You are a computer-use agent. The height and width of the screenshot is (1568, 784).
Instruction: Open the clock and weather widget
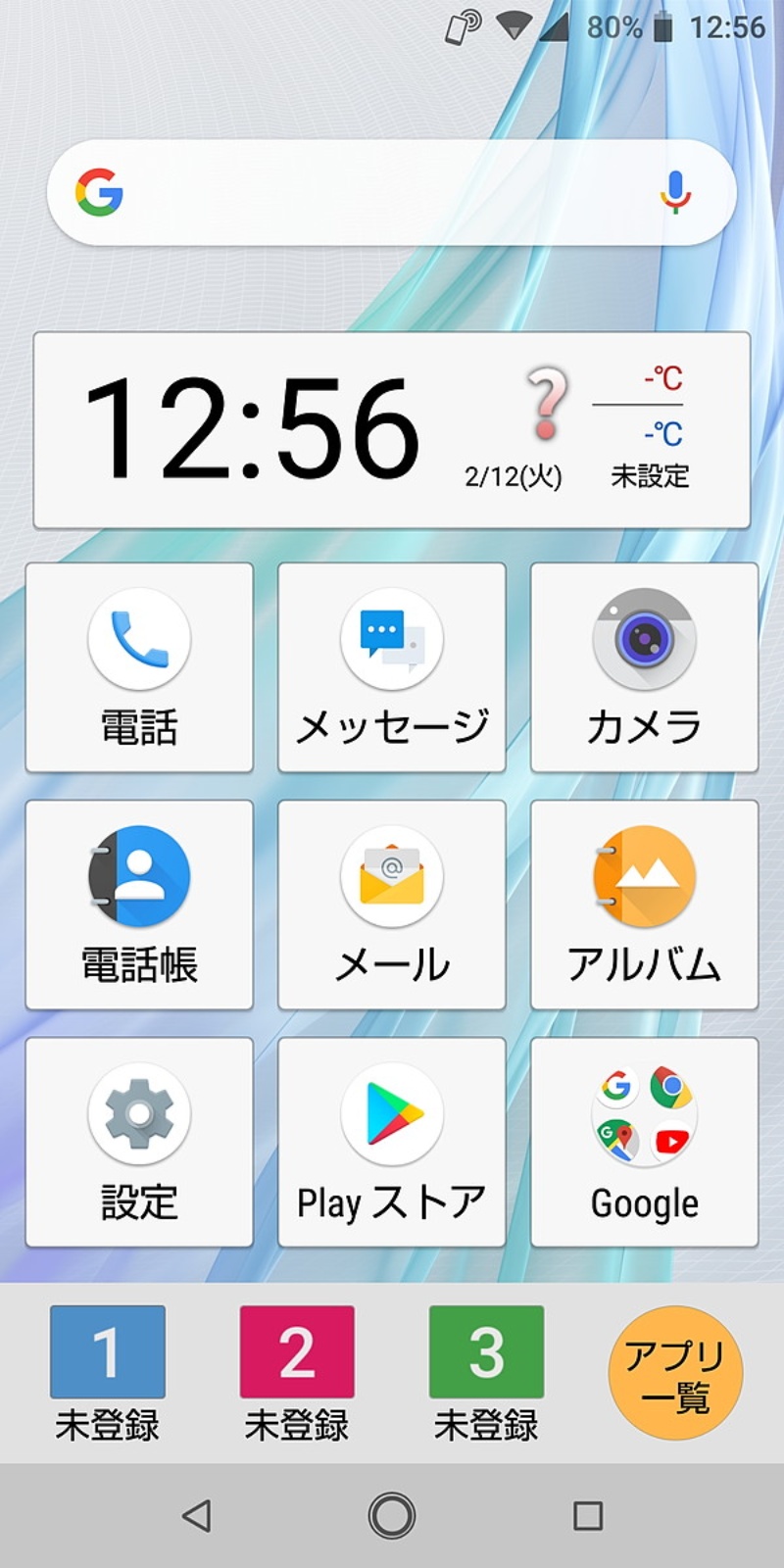point(392,431)
